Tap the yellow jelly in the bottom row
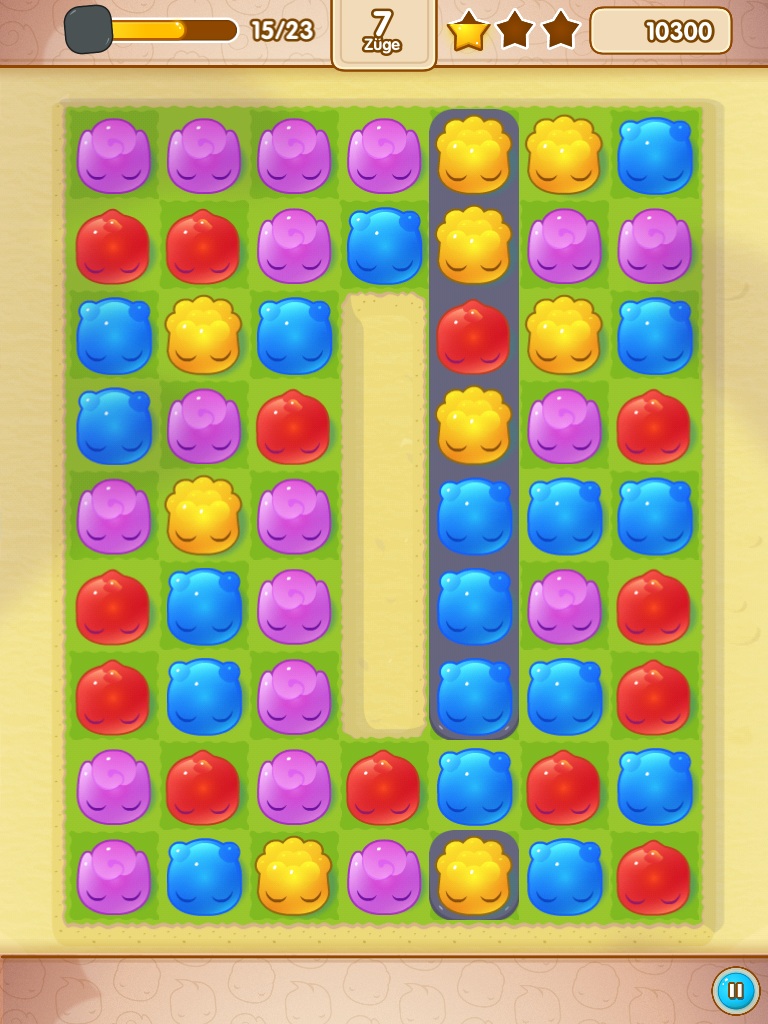The height and width of the screenshot is (1024, 768). [x=294, y=874]
